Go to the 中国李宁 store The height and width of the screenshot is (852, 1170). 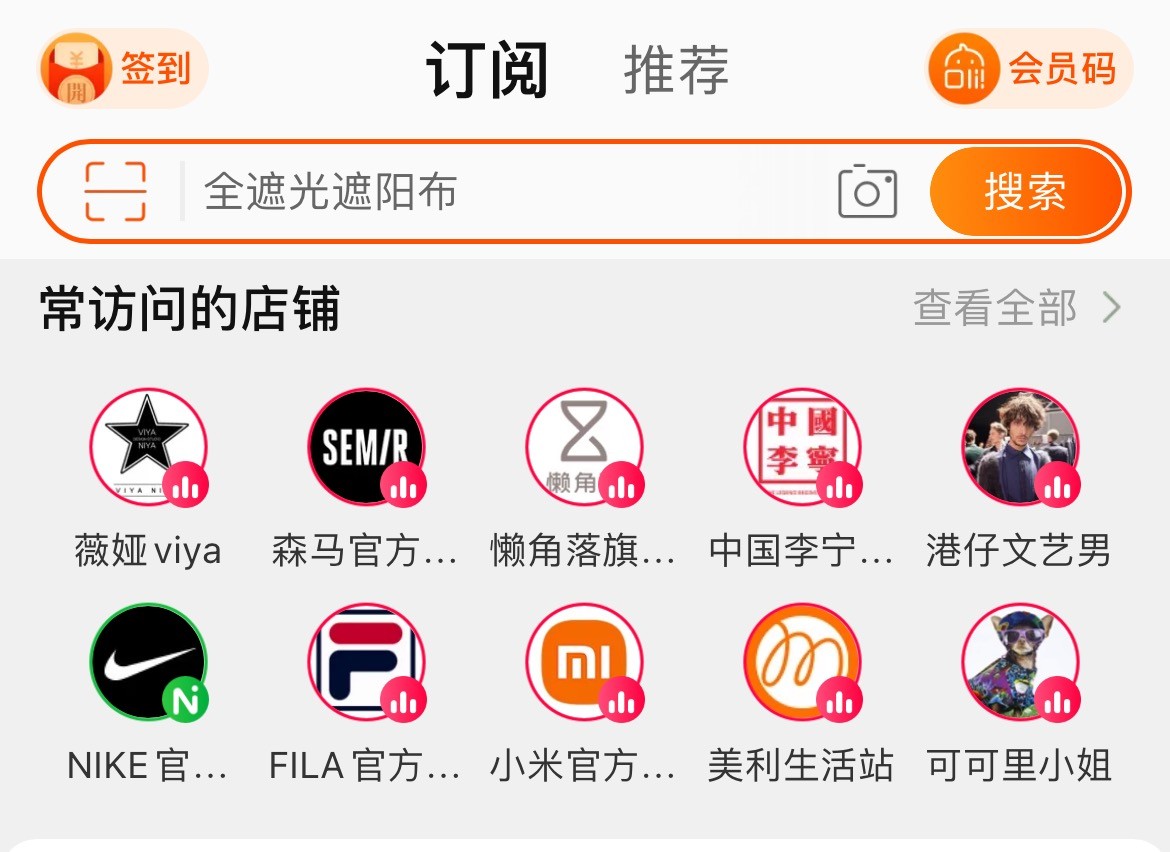[x=802, y=447]
